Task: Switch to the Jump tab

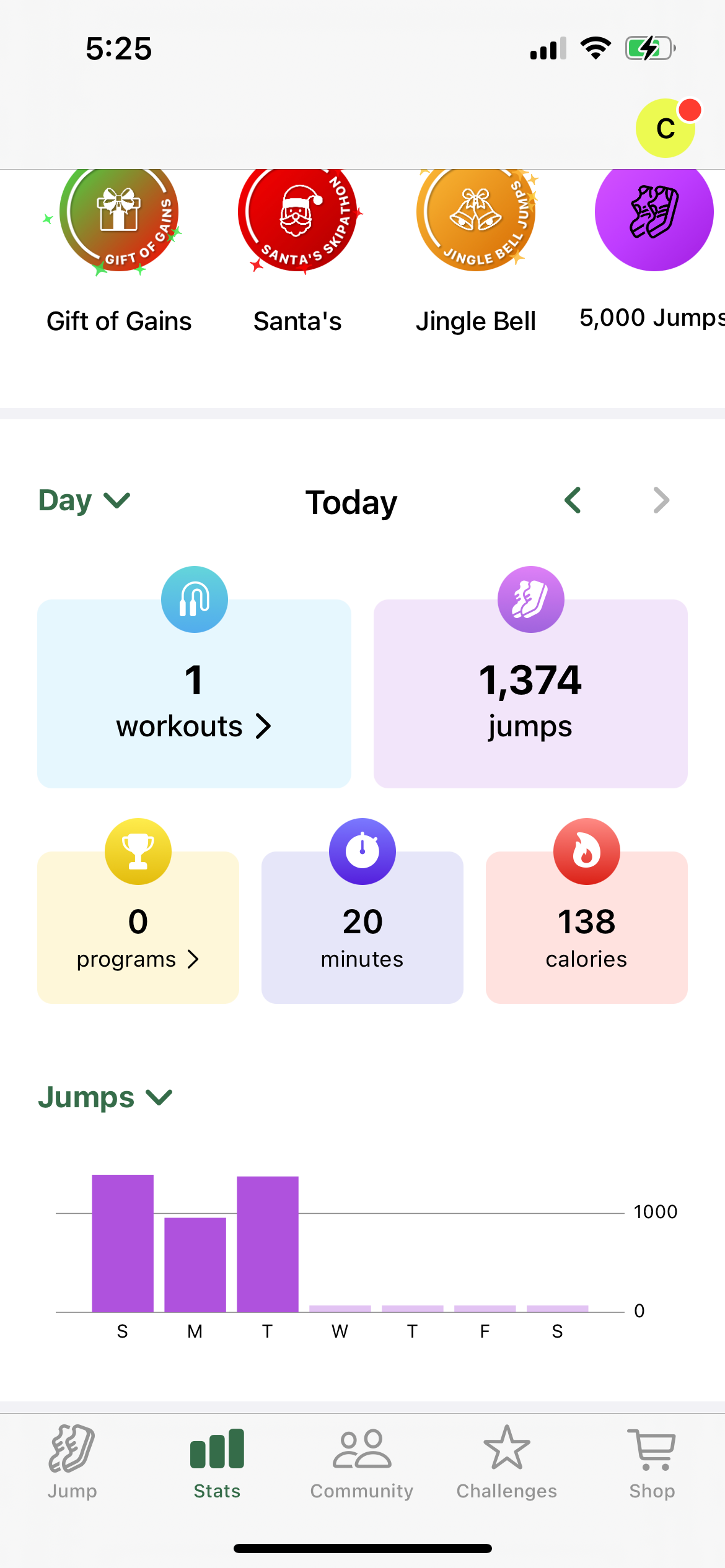Action: (72, 1461)
